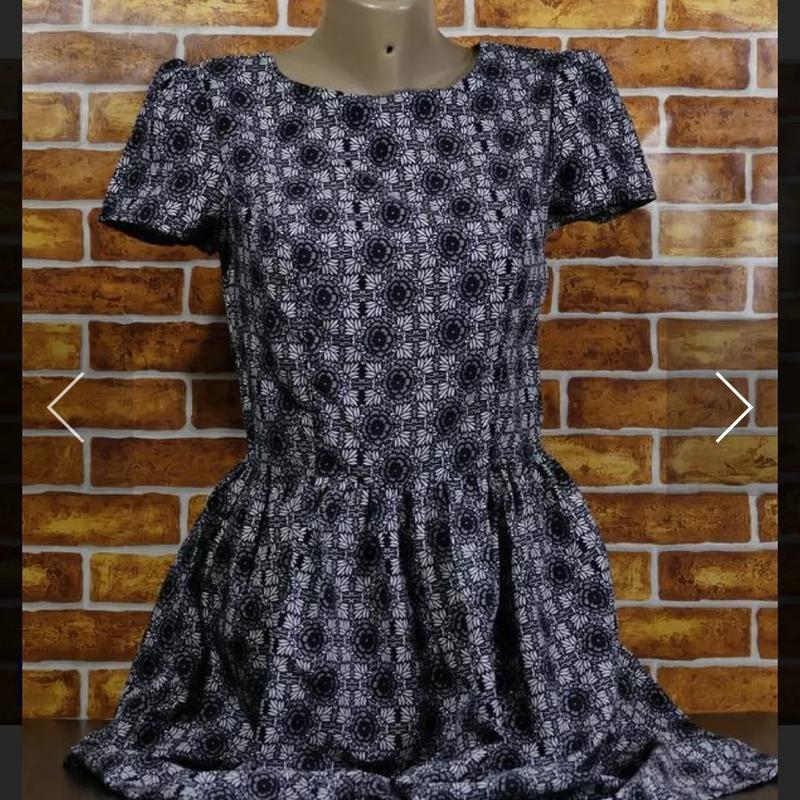Show the next product photo

[733, 407]
